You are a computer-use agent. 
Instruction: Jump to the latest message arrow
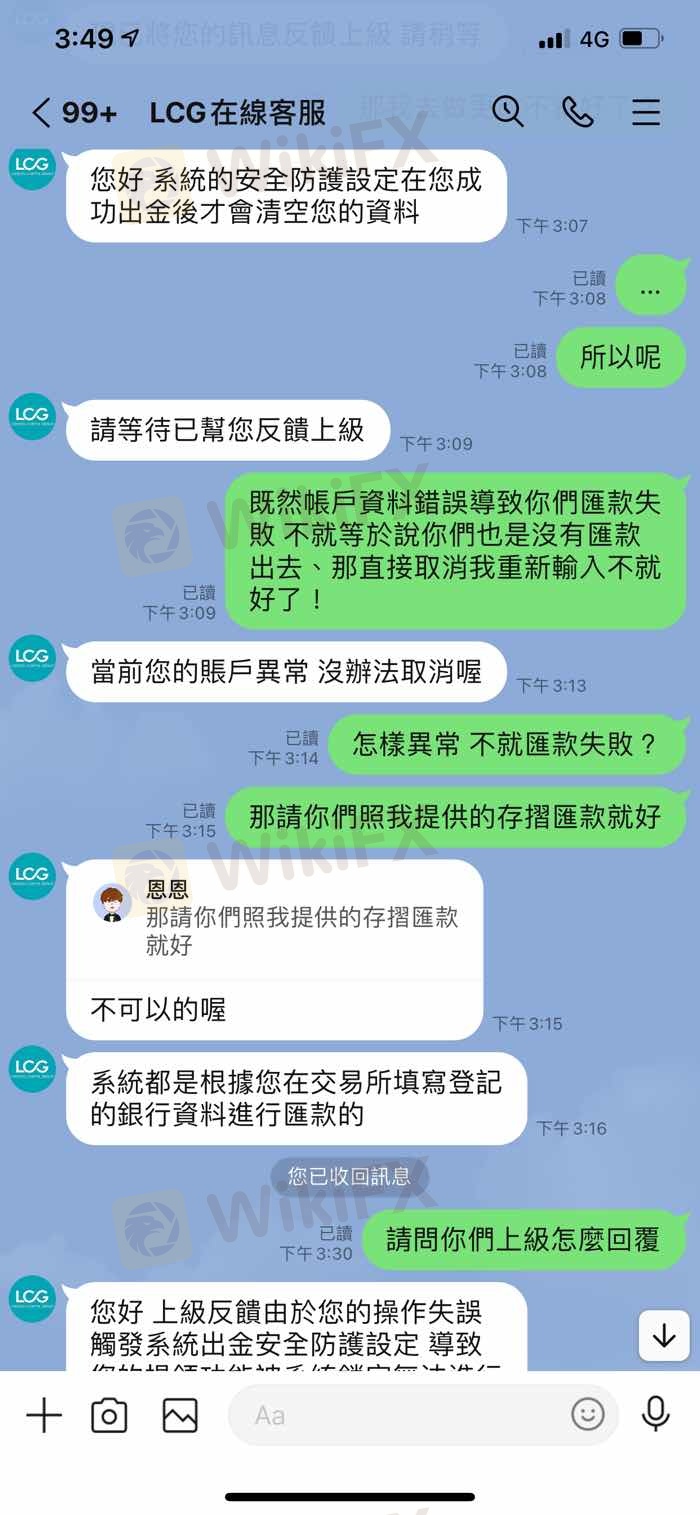click(664, 1336)
